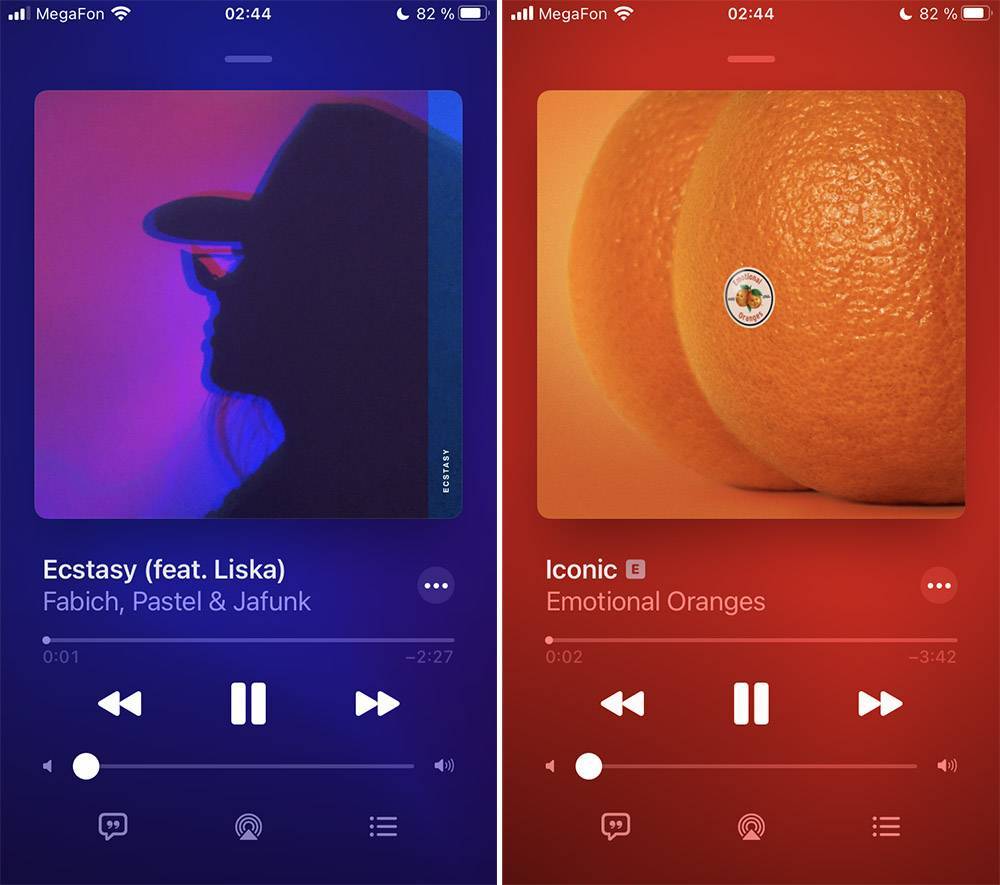Open more options for Ecstasy (feat. Liska)
The image size is (1000, 885).
click(436, 585)
